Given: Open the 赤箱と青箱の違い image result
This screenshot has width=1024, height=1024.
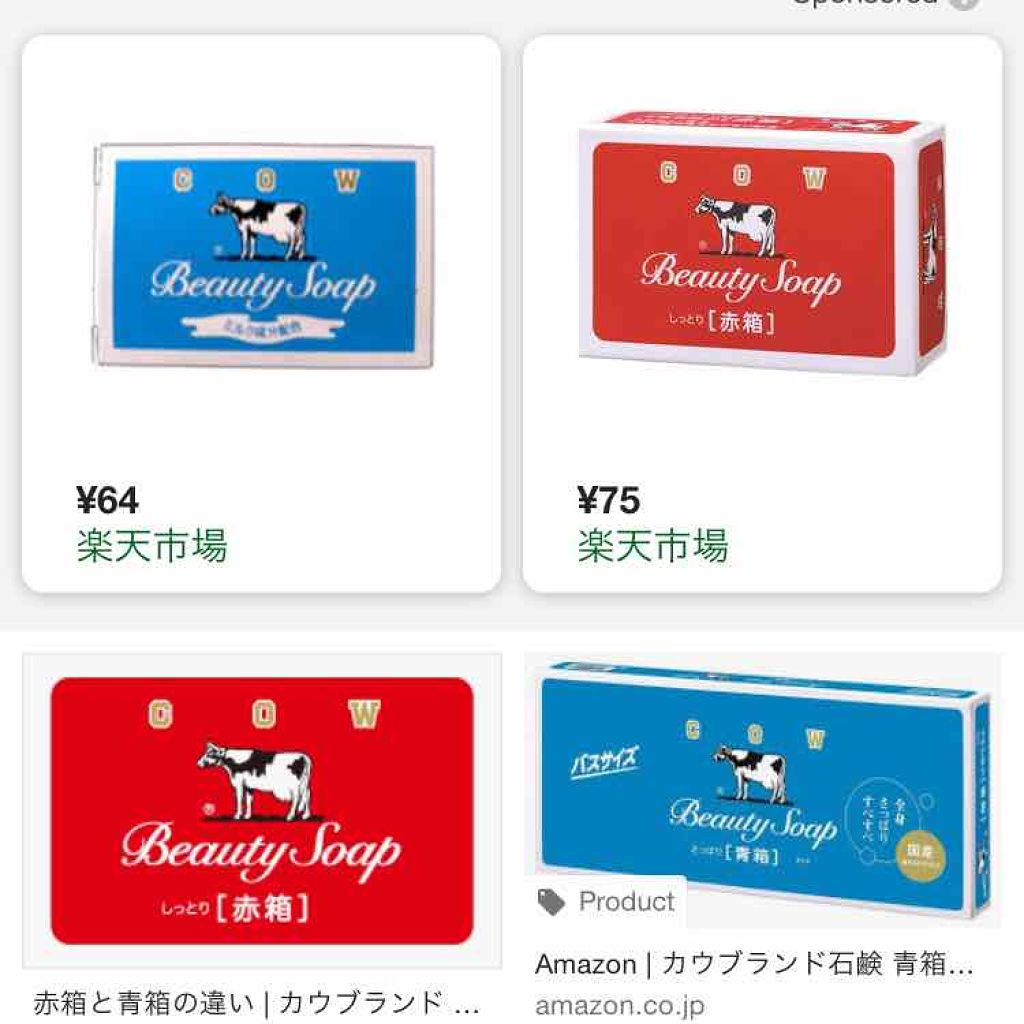Looking at the screenshot, I should (x=261, y=810).
